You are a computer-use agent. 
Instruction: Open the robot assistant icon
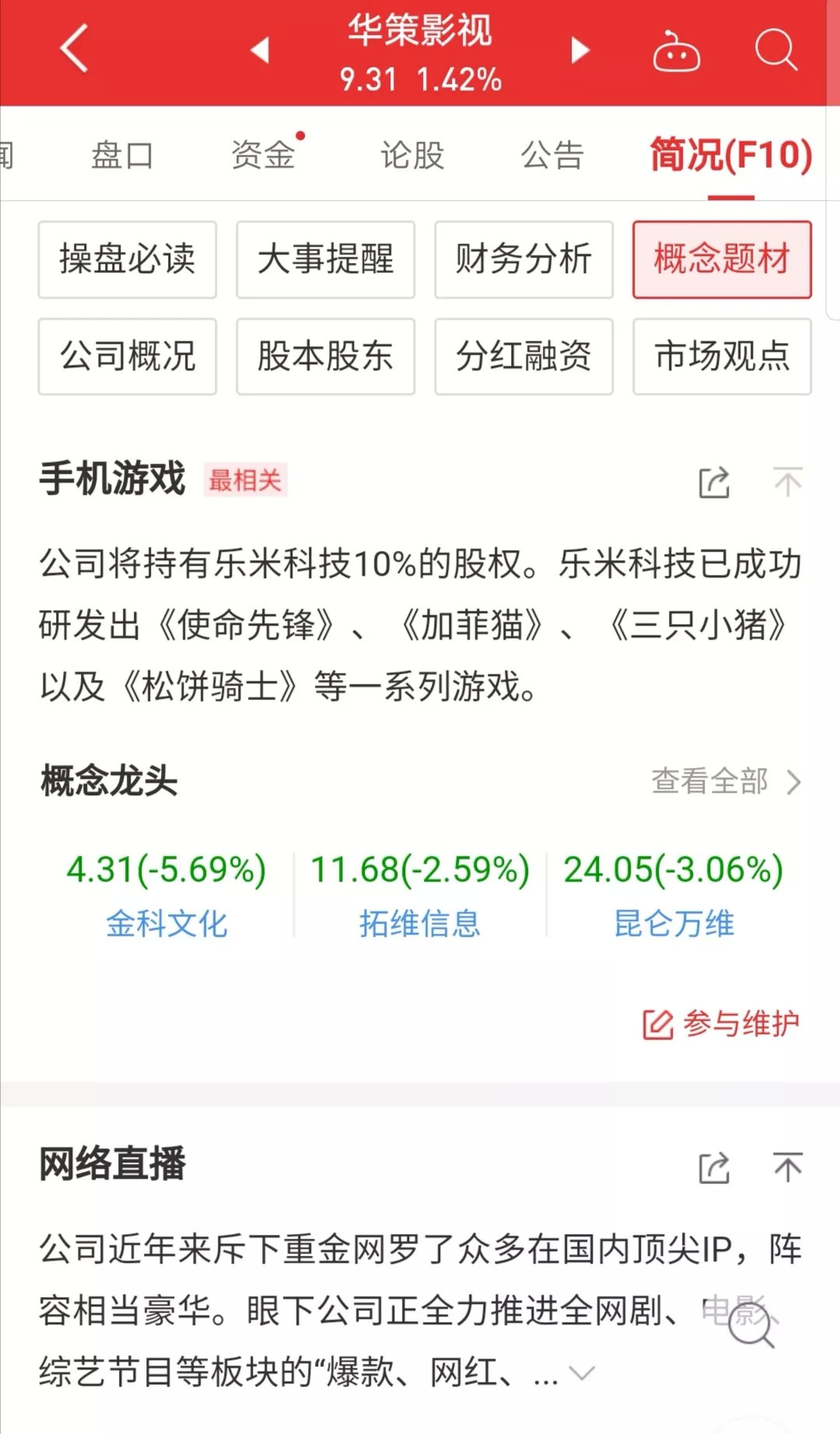675,51
